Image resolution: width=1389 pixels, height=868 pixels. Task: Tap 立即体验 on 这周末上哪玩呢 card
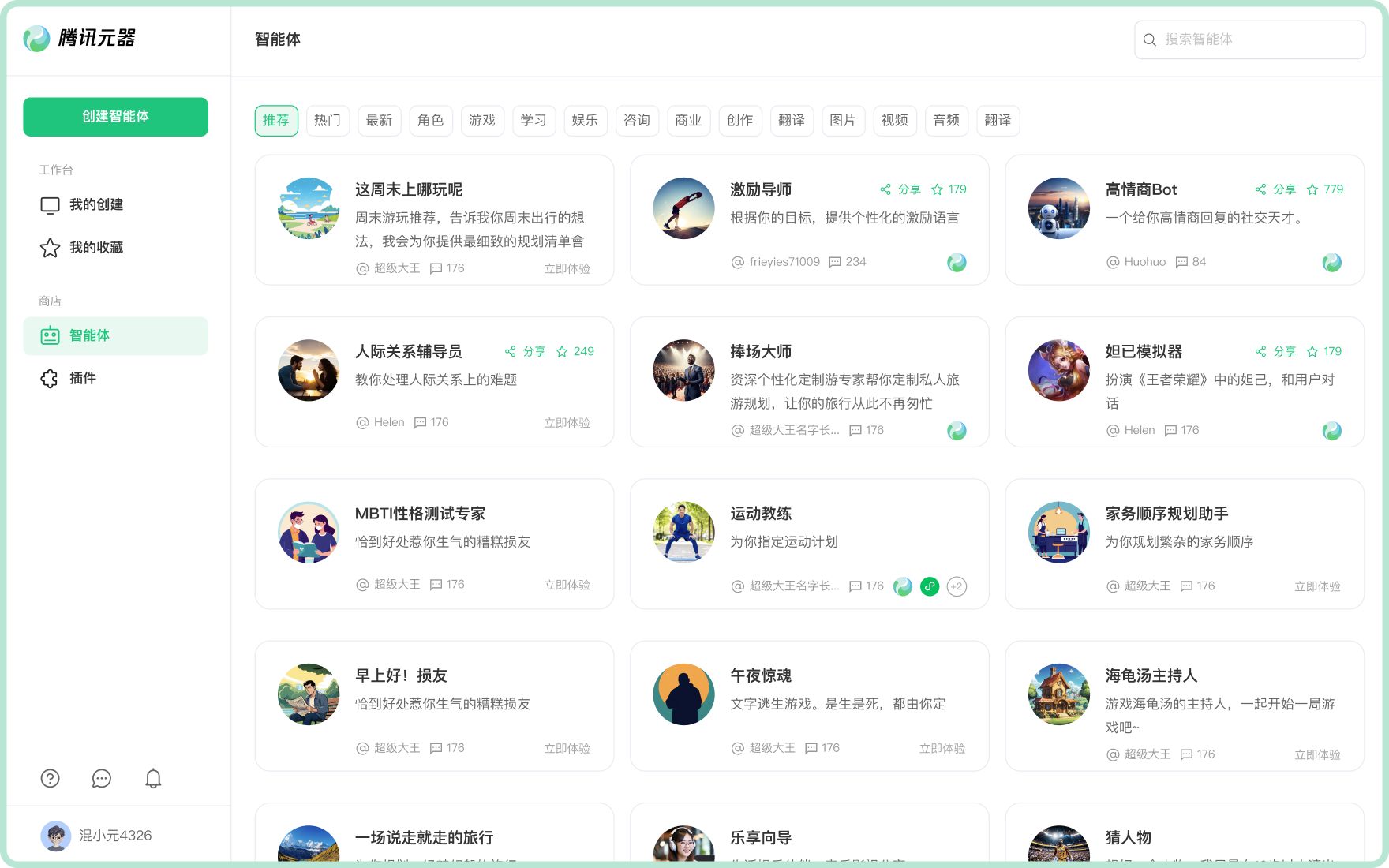click(567, 269)
